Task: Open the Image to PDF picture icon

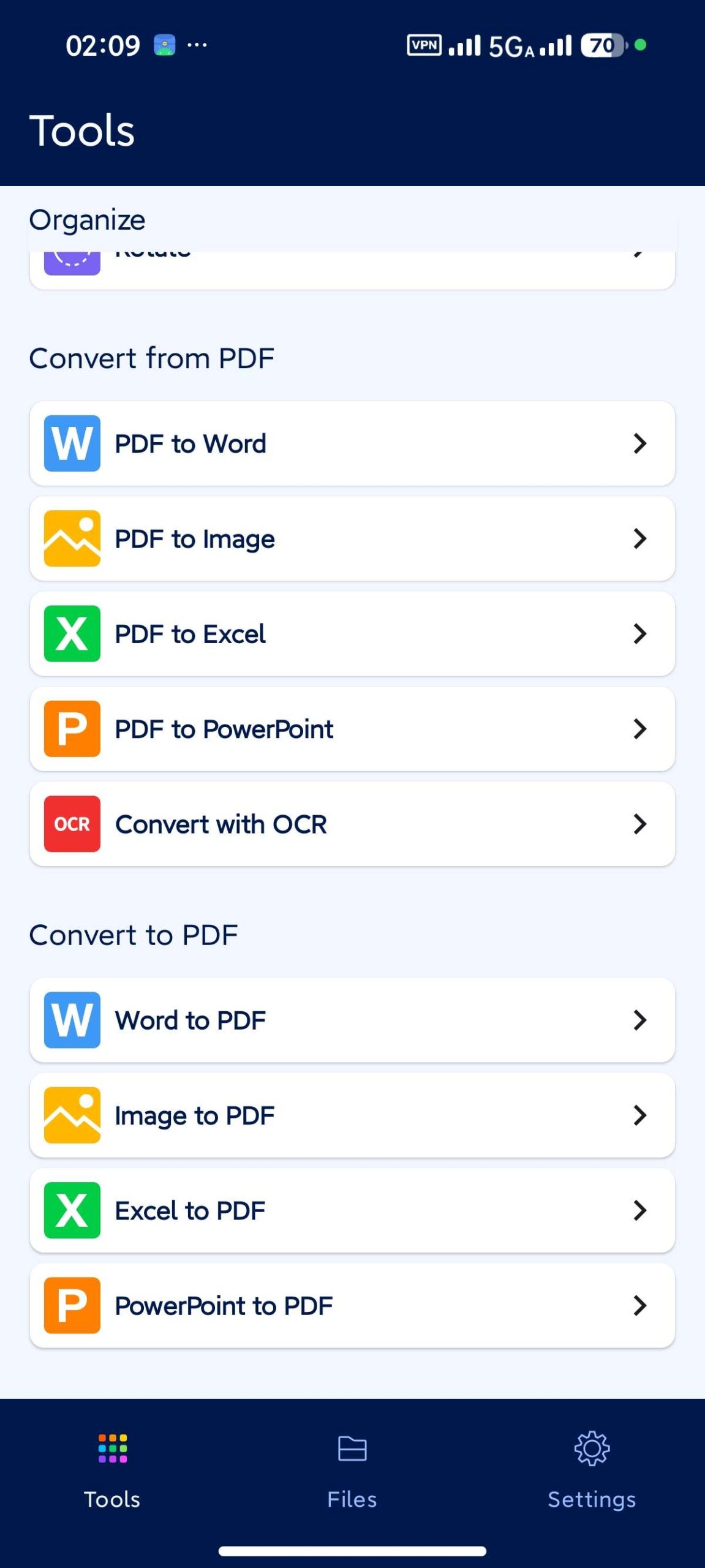Action: (71, 1115)
